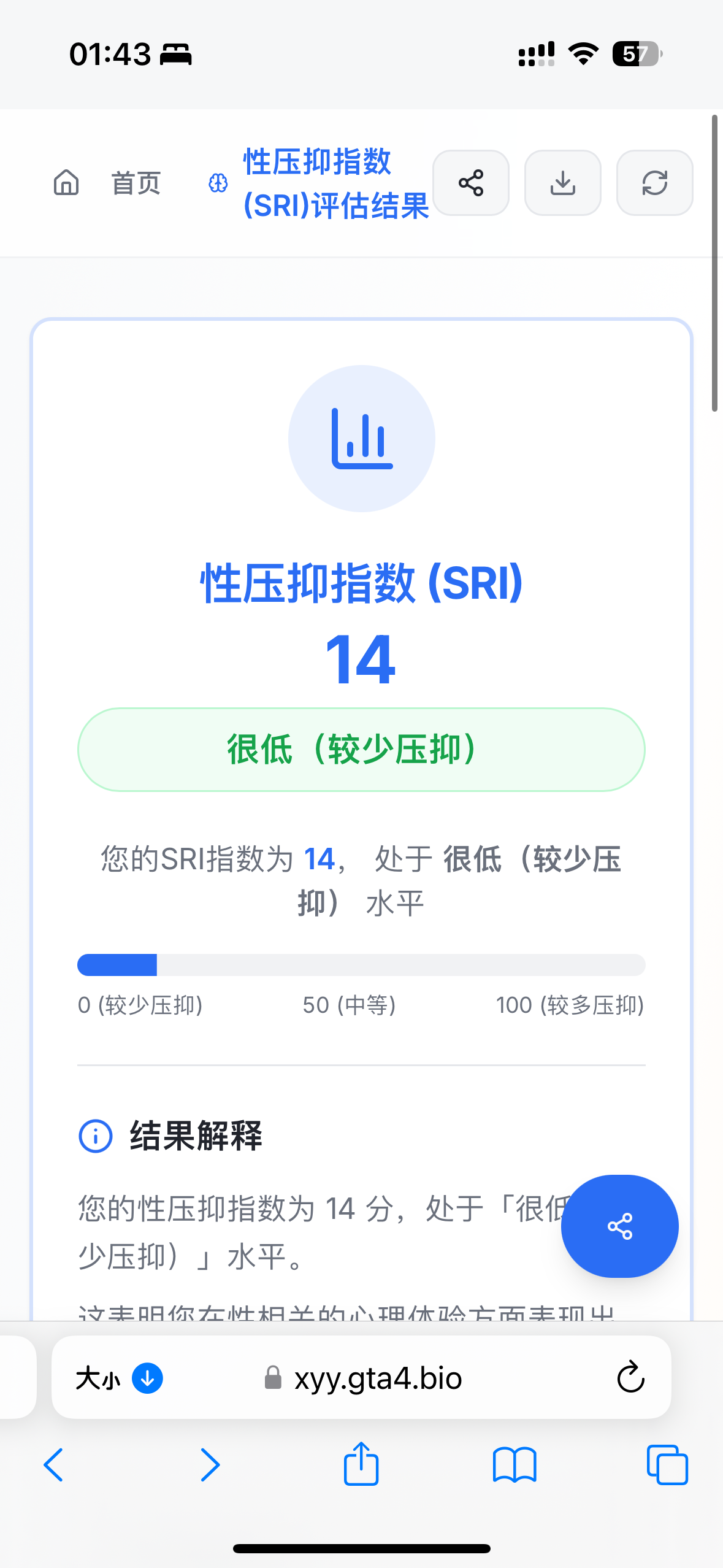The image size is (723, 1568).
Task: Show open Safari tabs
Action: [667, 1465]
